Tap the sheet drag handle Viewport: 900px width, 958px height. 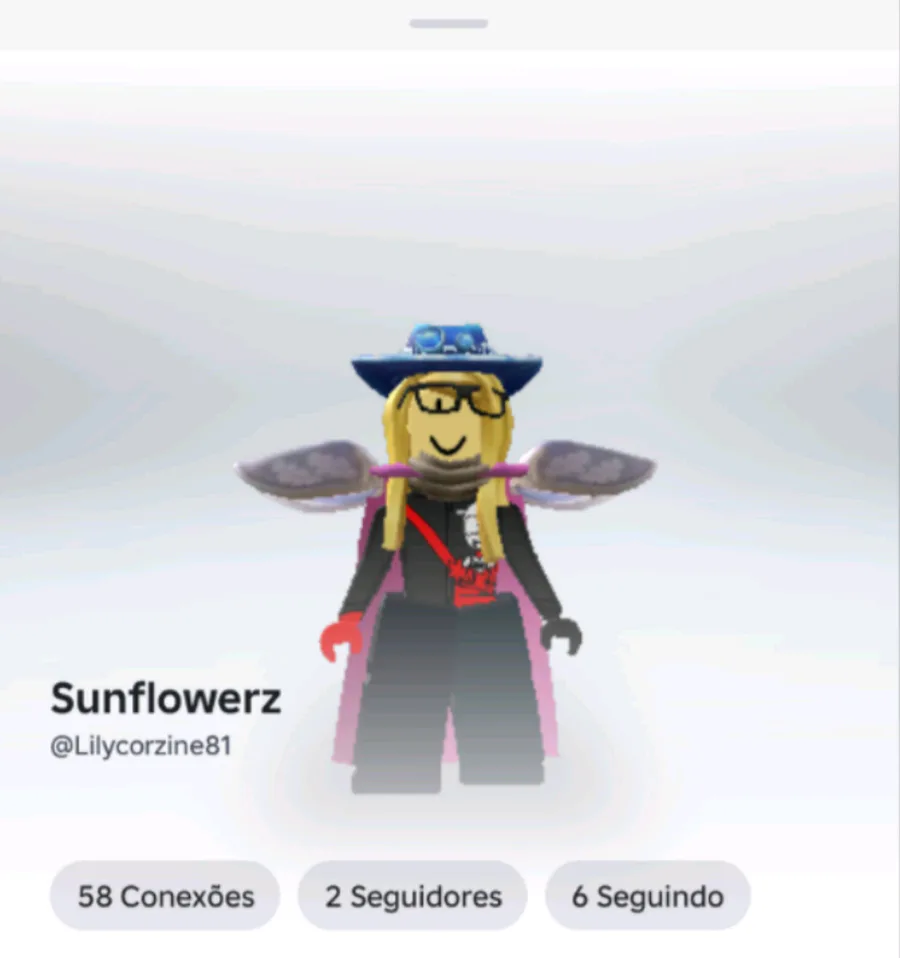[448, 23]
